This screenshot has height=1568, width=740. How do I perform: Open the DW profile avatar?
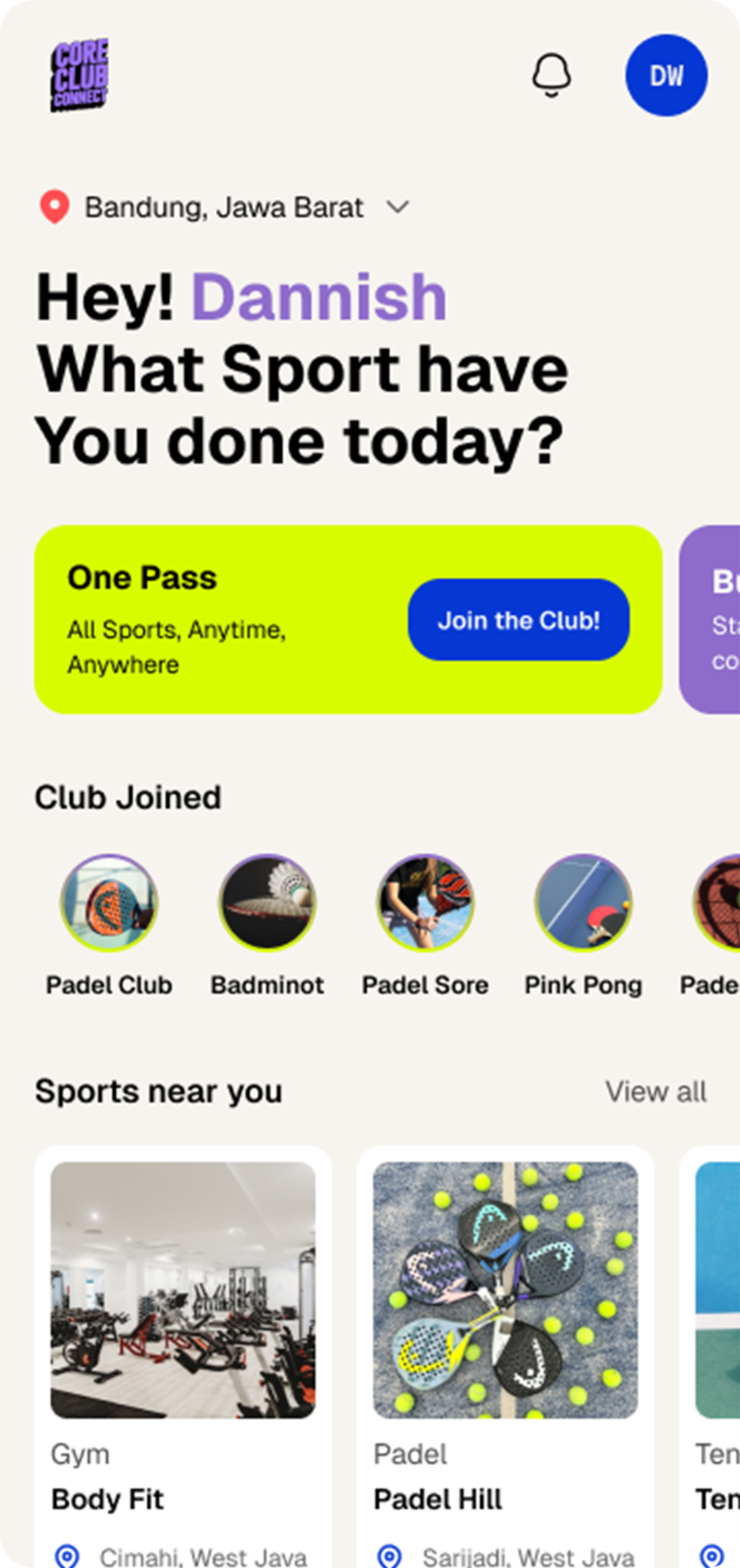666,75
